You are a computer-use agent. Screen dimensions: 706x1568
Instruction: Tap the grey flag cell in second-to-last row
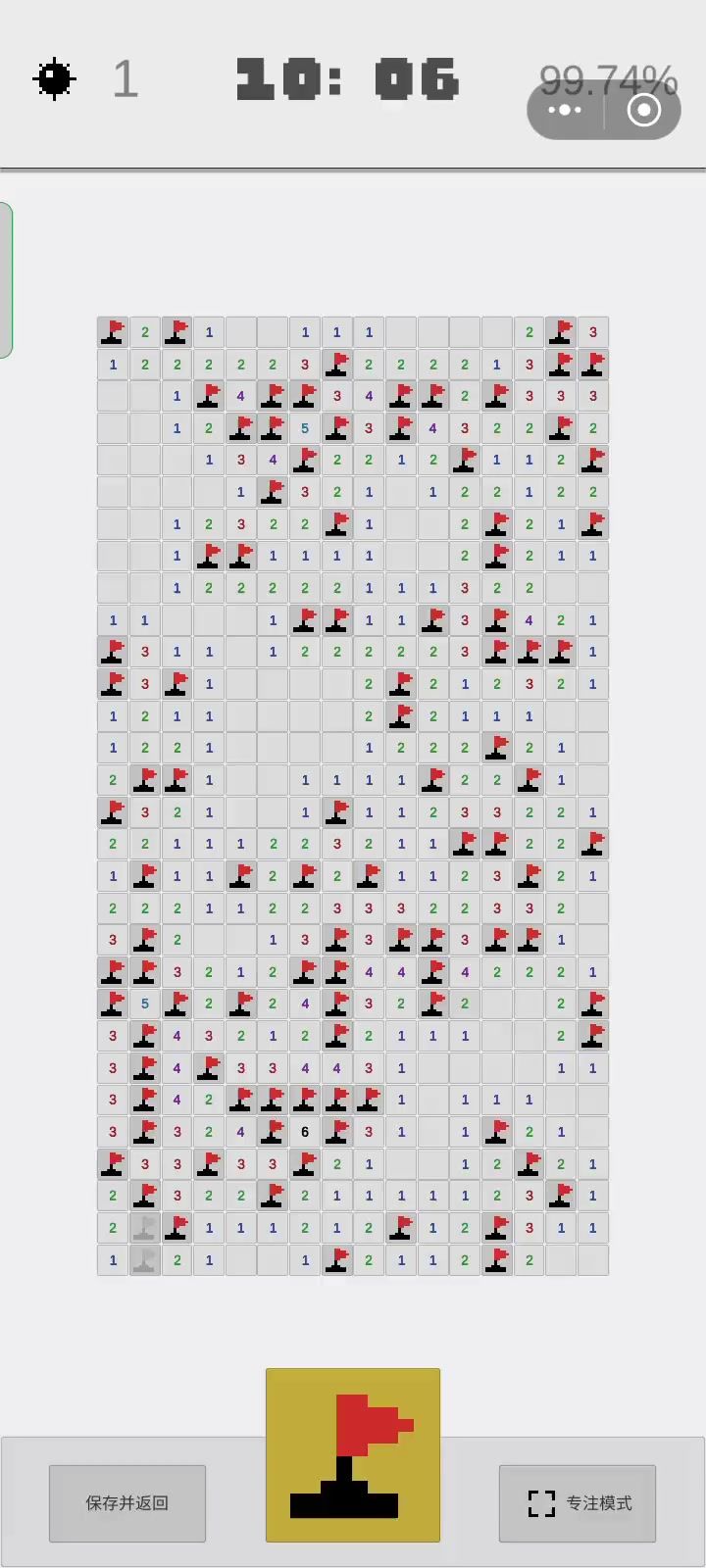(145, 1228)
